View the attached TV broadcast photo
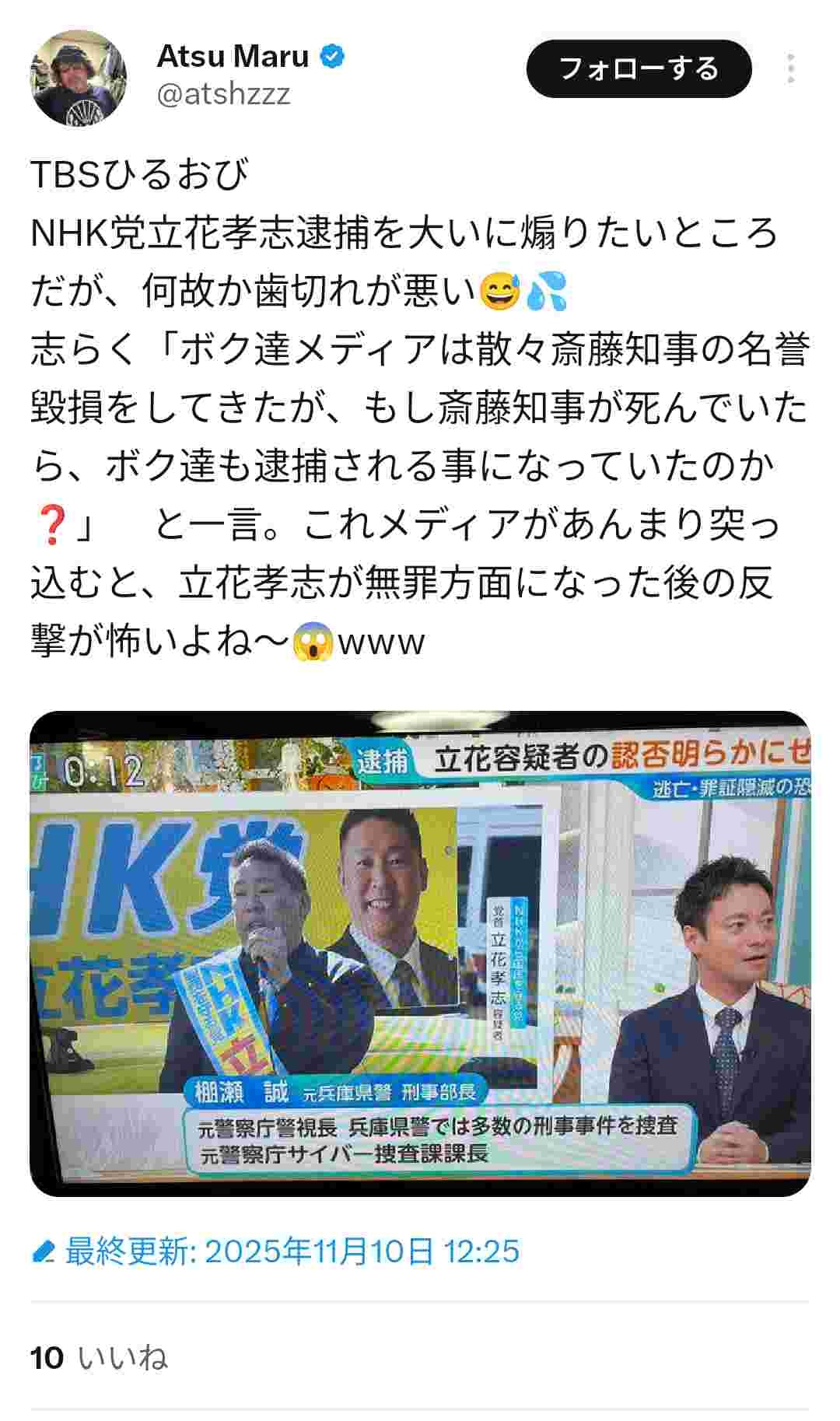Viewport: 840px width, 1421px height. coord(420,953)
